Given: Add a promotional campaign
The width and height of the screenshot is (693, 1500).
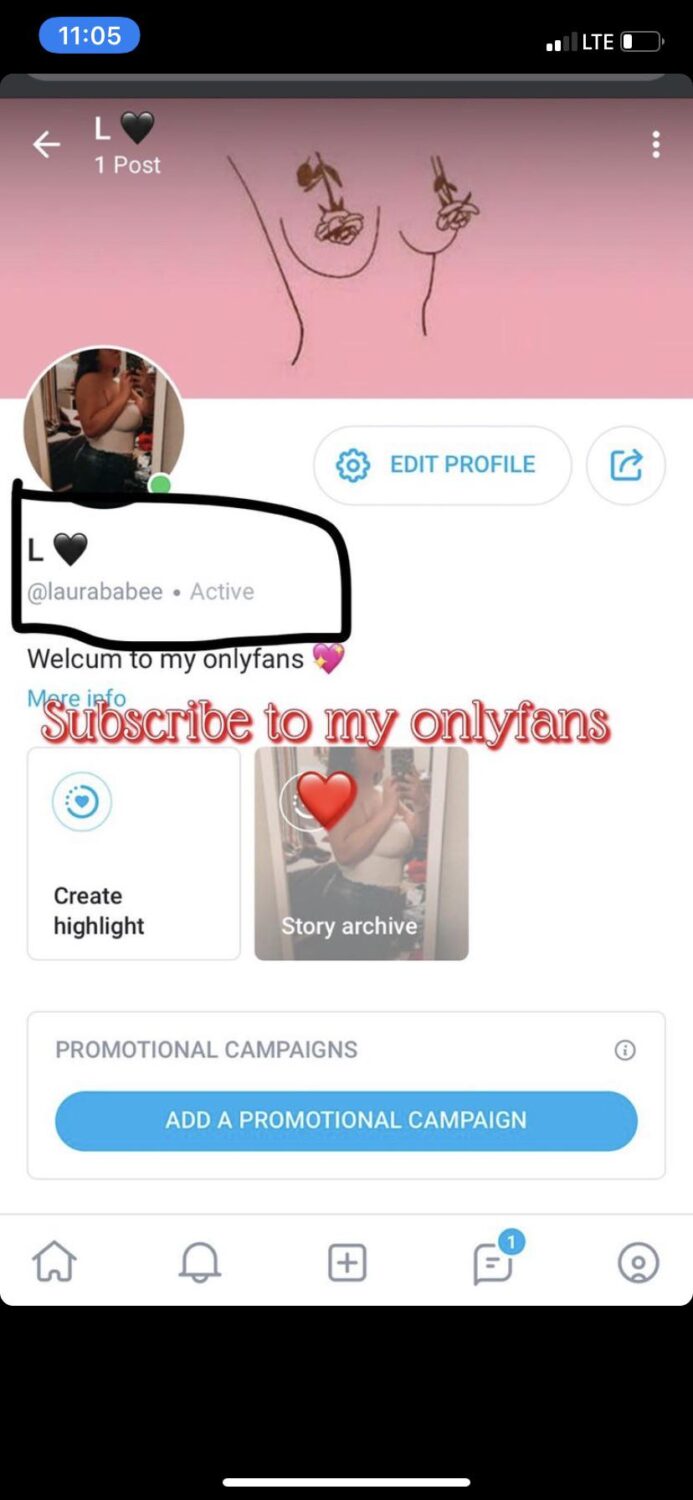Looking at the screenshot, I should coord(346,1120).
